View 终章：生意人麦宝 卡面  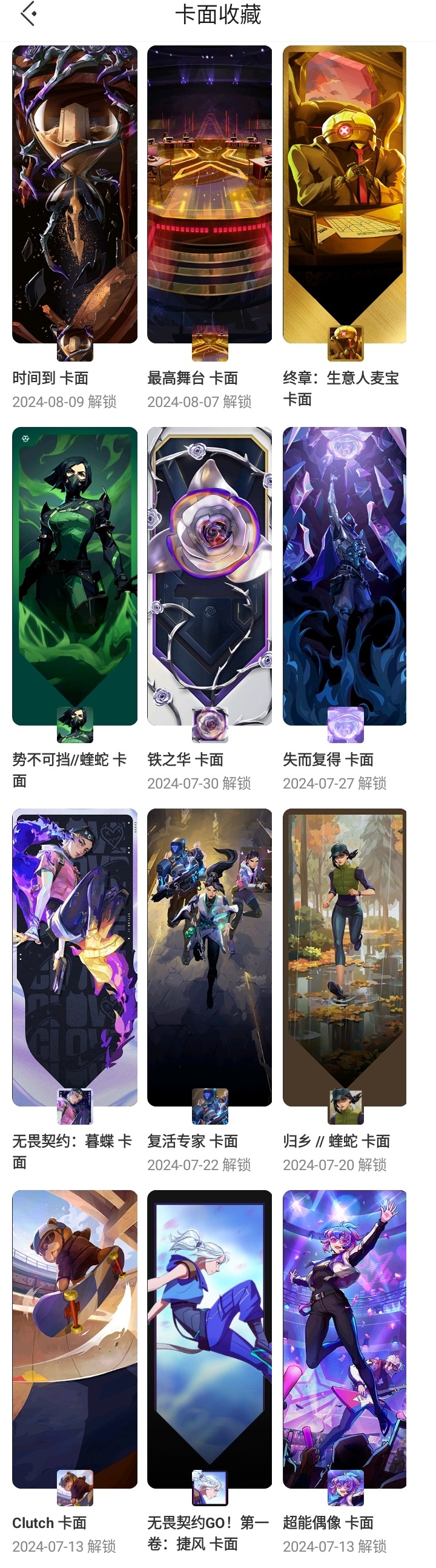pos(345,195)
